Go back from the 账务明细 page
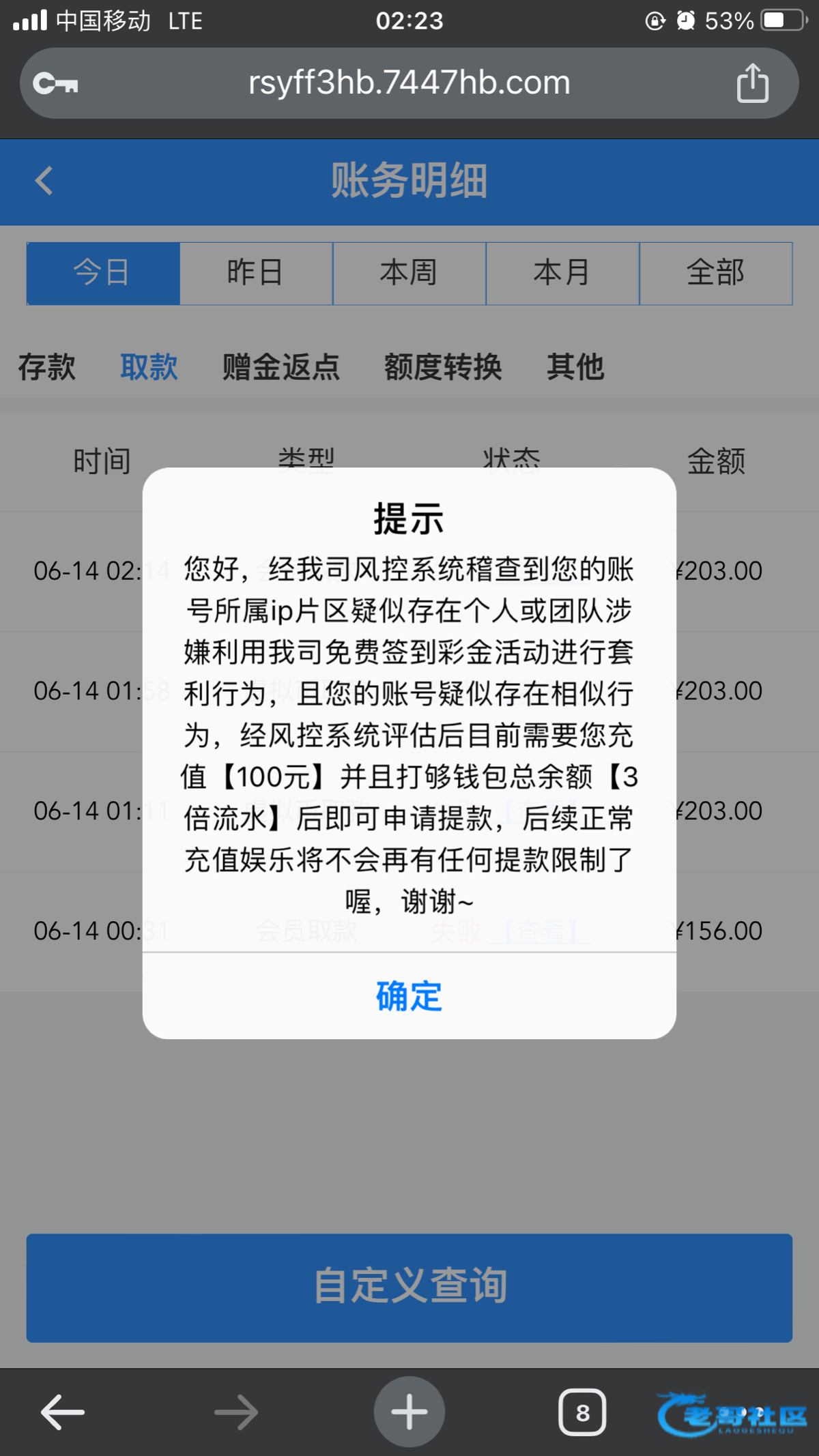Screen dimensions: 819x1456 pos(44,181)
